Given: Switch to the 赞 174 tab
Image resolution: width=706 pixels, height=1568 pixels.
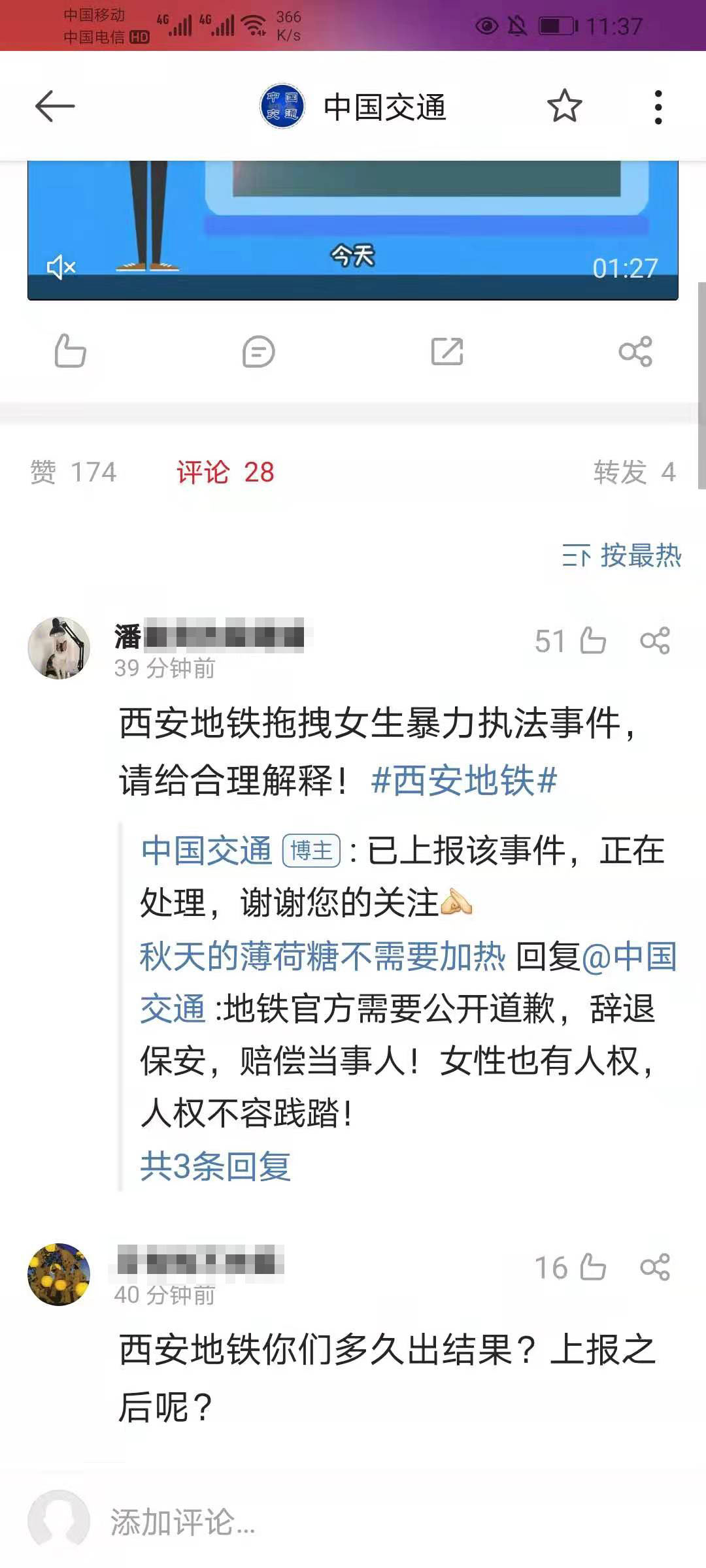Looking at the screenshot, I should pyautogui.click(x=73, y=472).
